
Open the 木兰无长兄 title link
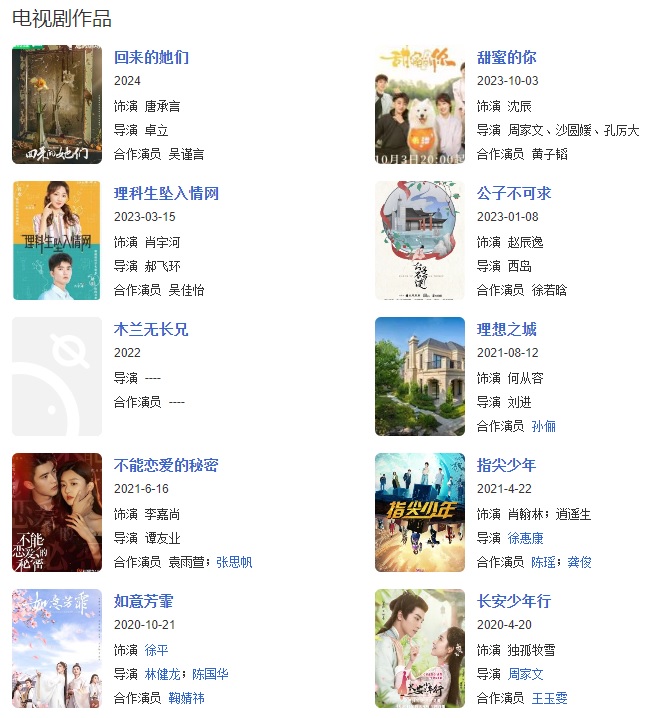pyautogui.click(x=151, y=330)
